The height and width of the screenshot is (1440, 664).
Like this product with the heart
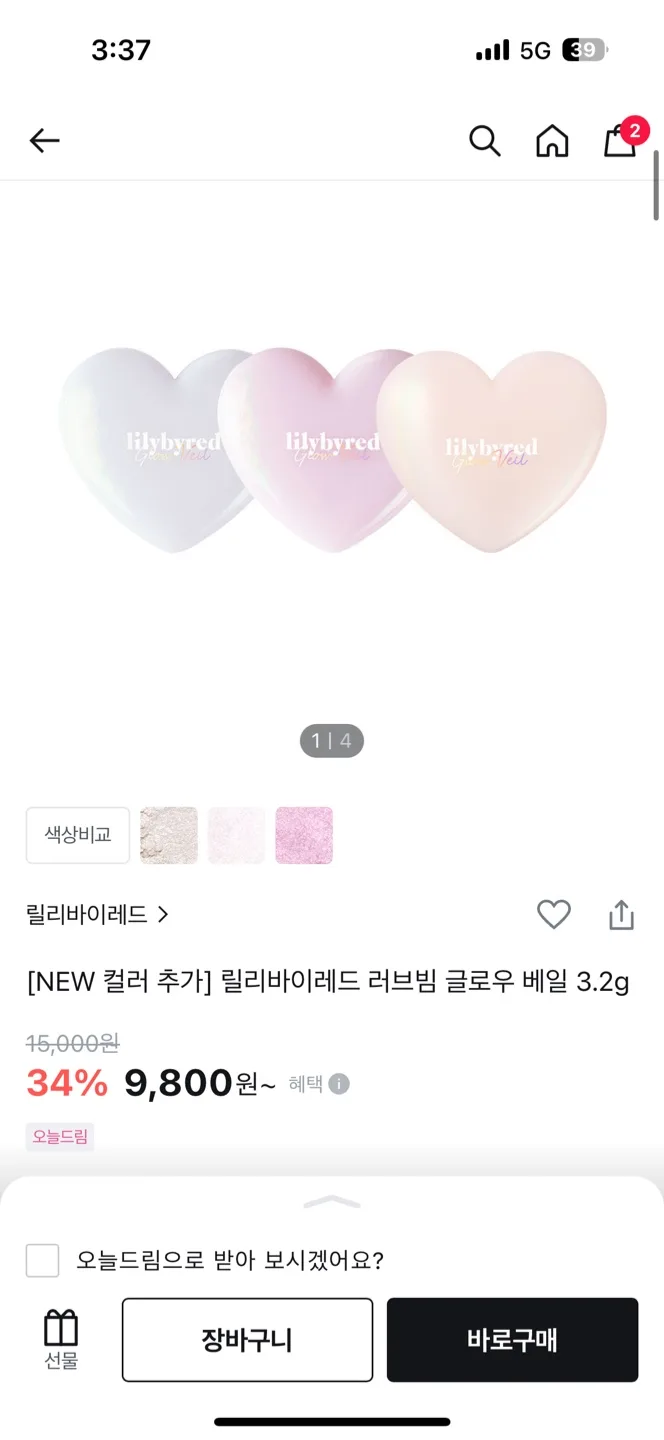[x=553, y=914]
